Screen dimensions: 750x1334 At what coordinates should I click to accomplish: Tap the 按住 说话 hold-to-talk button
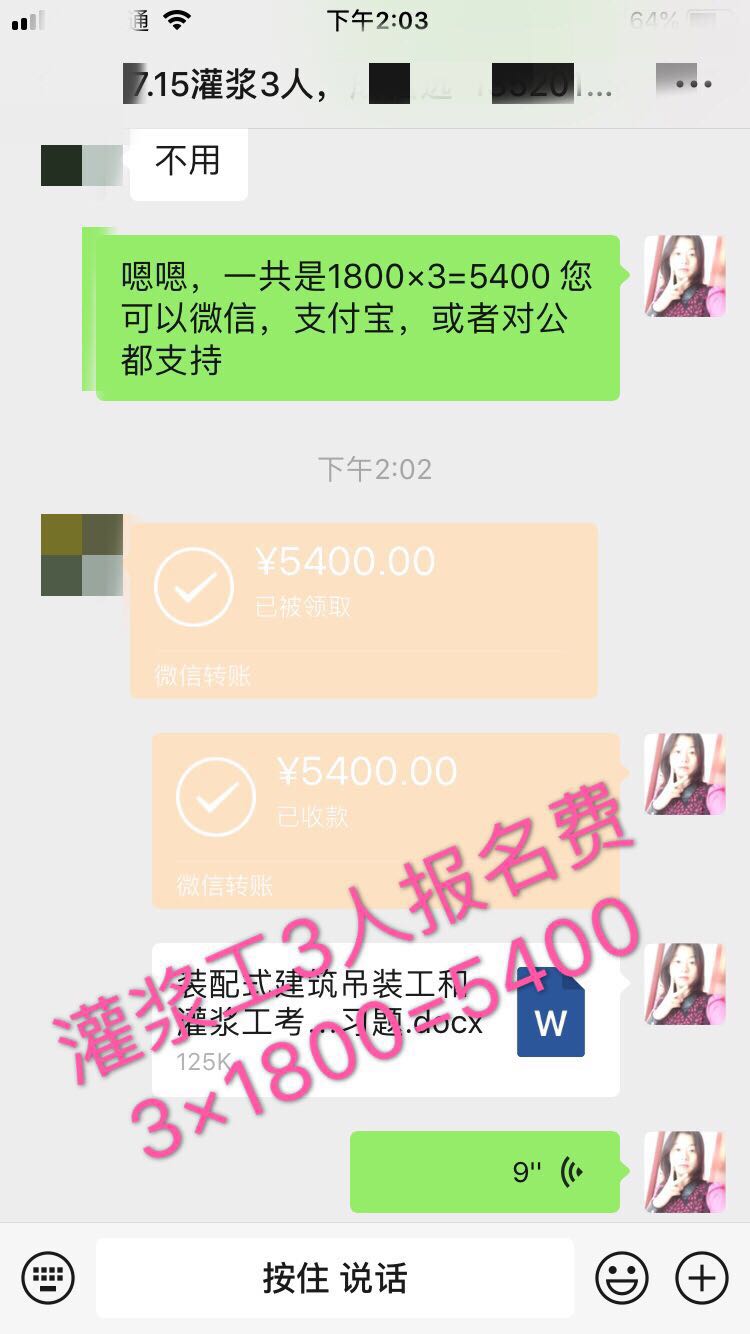(x=335, y=1277)
